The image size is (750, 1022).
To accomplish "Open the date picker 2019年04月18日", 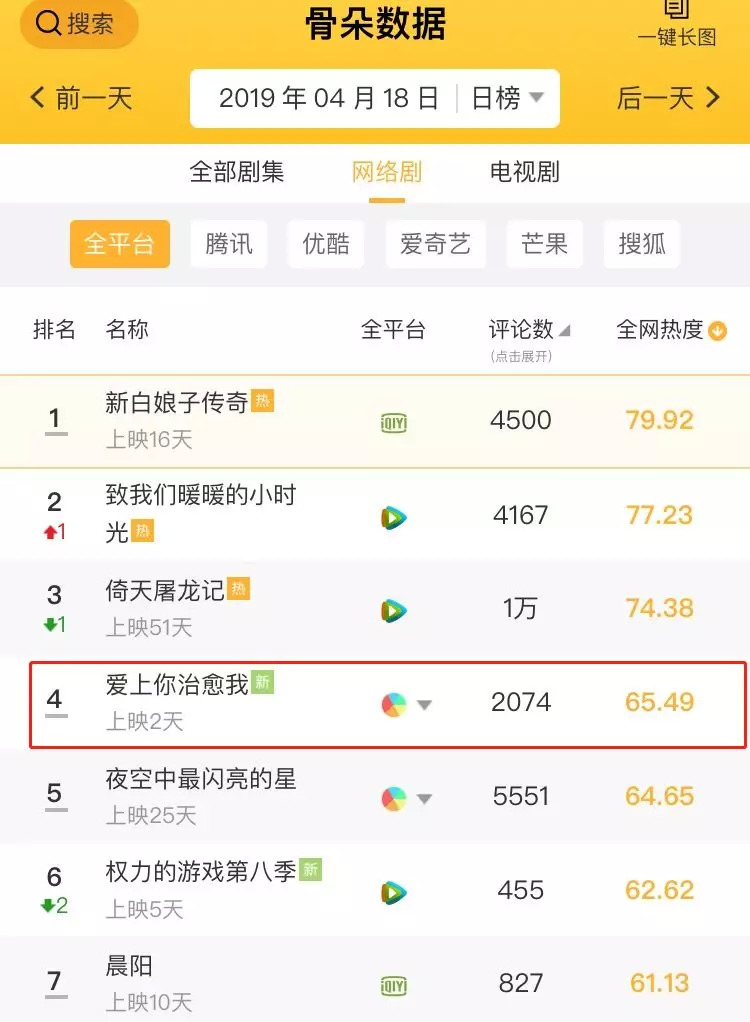I will 328,98.
